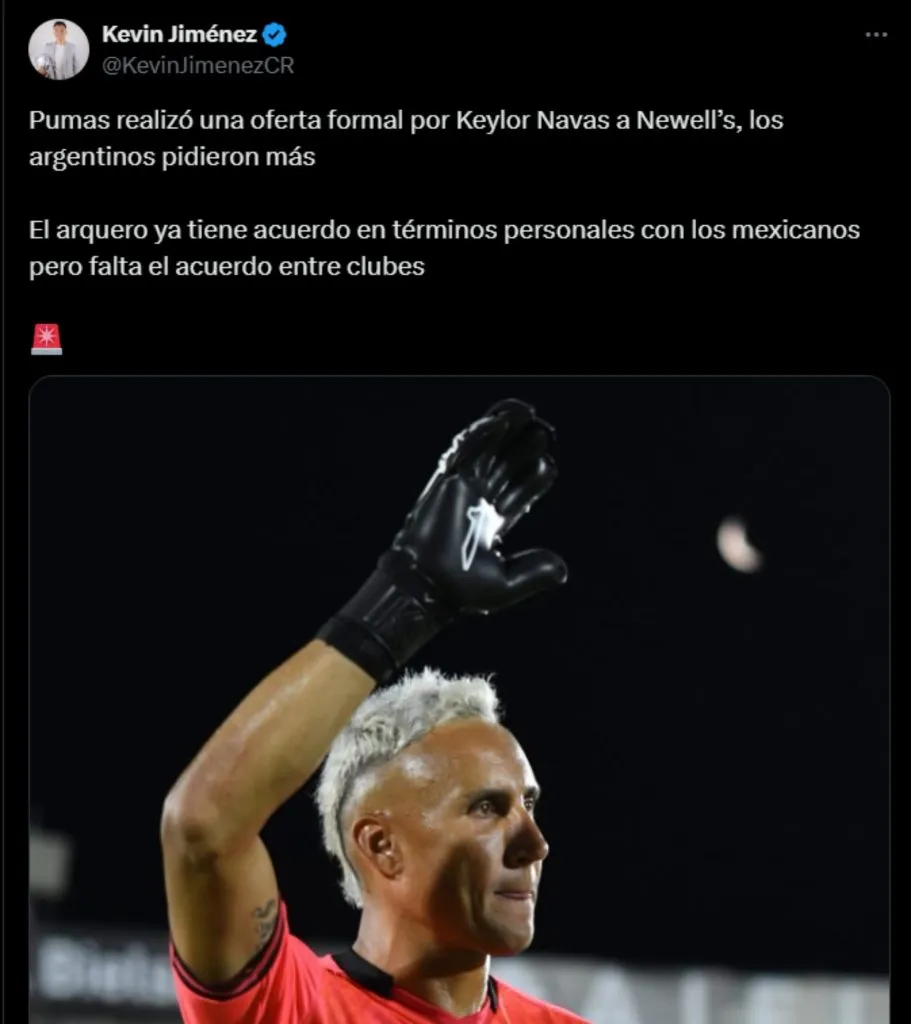Open the goalkeeper photo attached to post
The image size is (911, 1024).
[x=459, y=700]
